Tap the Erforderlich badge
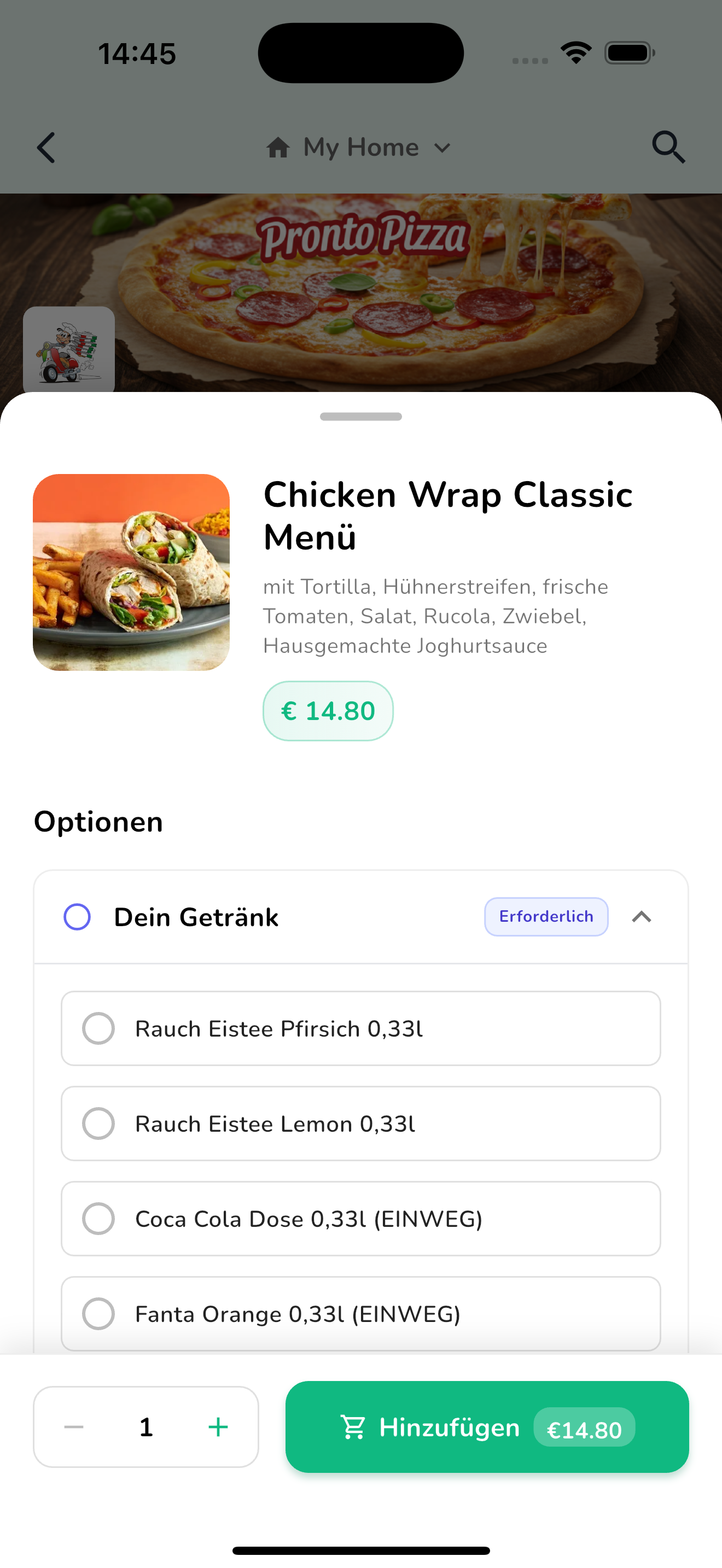 [545, 917]
